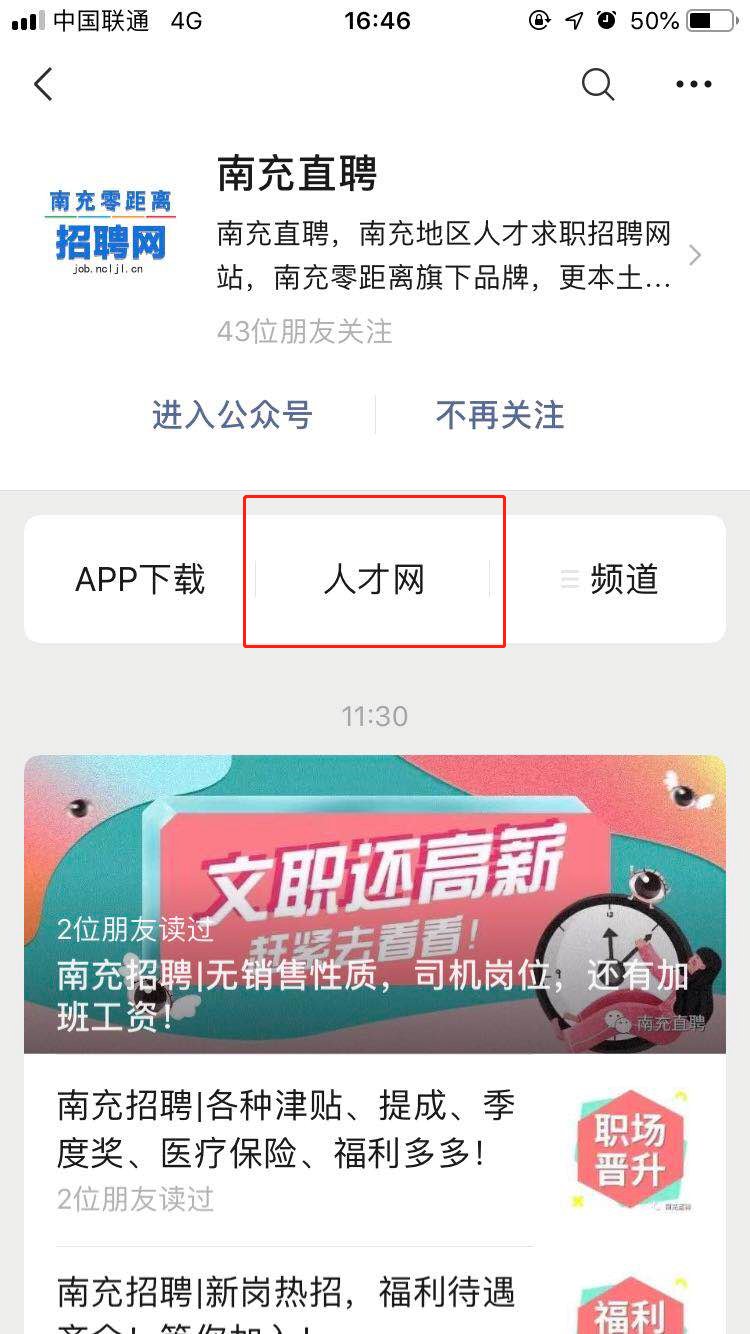
Task: Tap 进入公众号 to enter the account
Action: [x=232, y=415]
